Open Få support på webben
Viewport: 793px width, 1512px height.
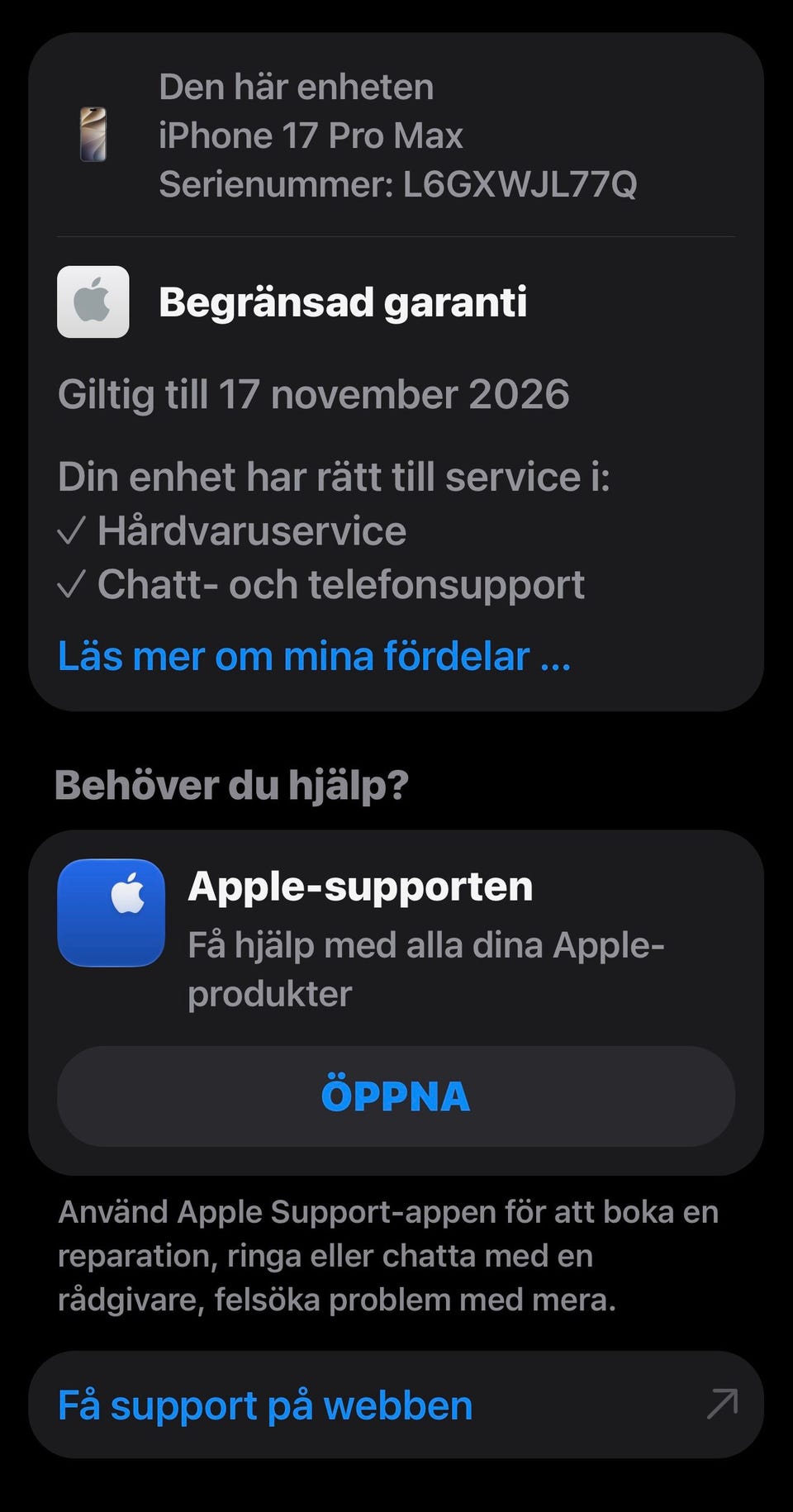click(x=396, y=1405)
